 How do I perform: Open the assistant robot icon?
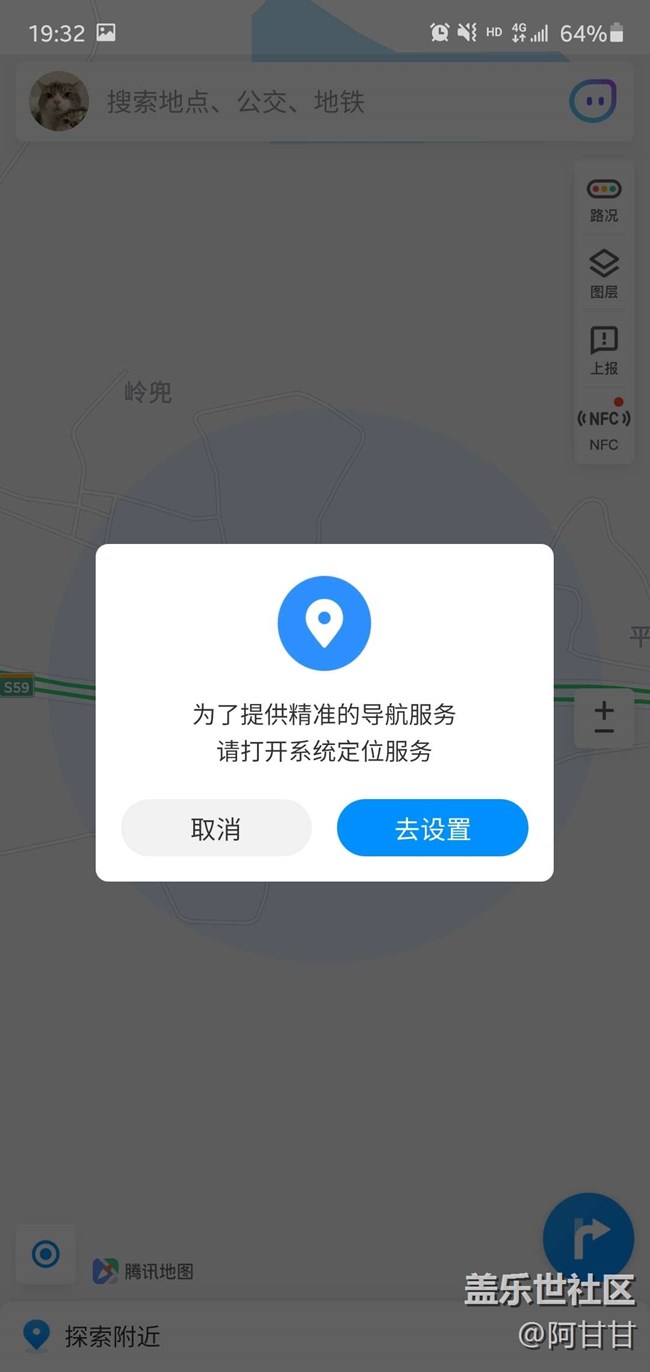(592, 101)
